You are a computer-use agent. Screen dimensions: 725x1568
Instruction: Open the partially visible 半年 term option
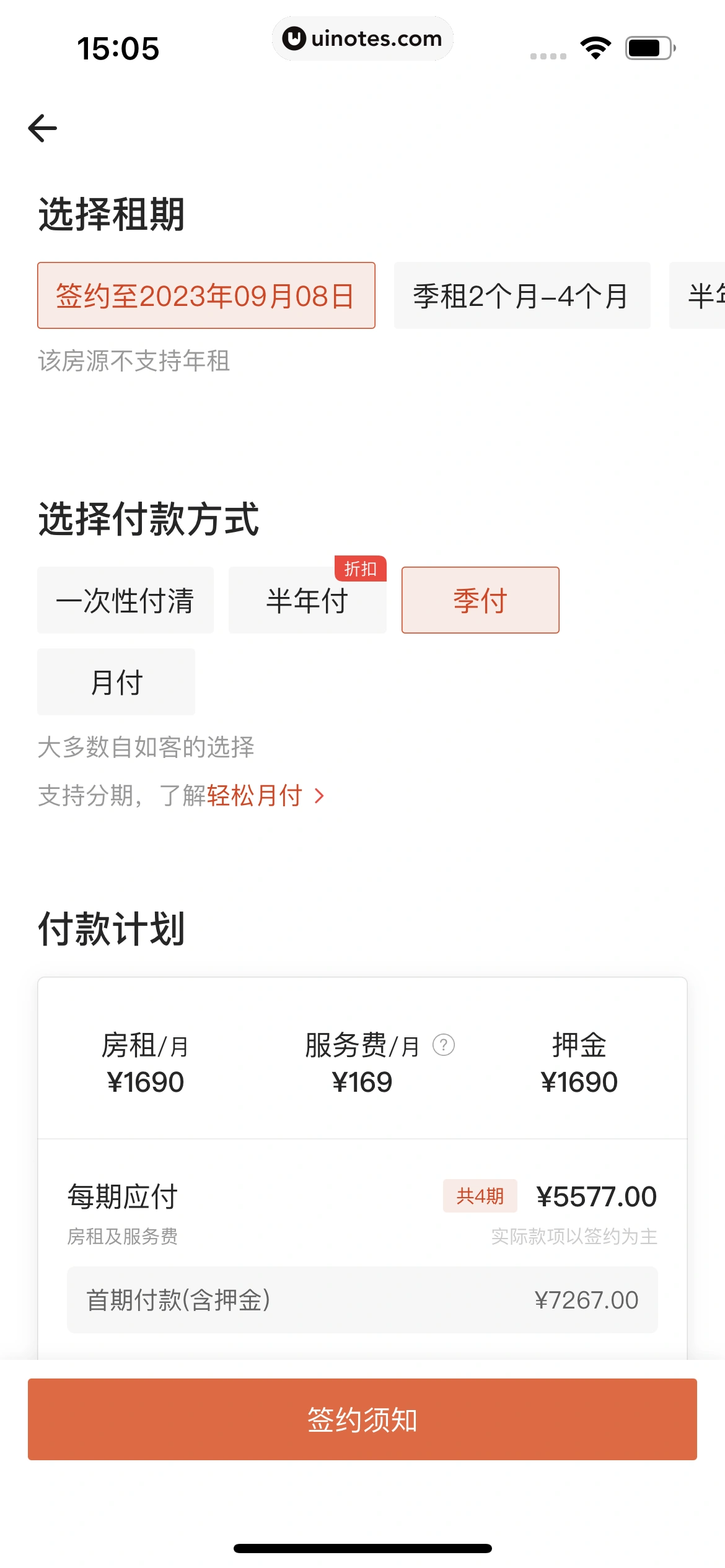click(700, 296)
